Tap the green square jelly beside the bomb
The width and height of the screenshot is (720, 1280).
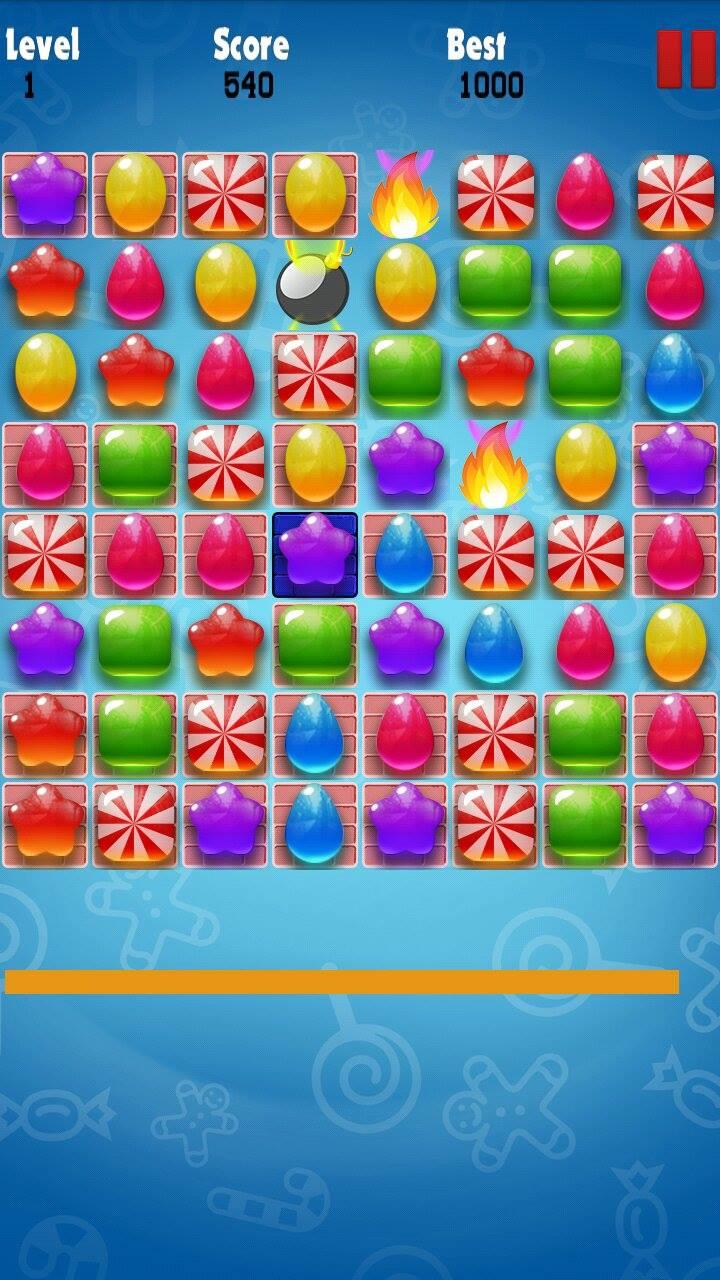click(495, 285)
